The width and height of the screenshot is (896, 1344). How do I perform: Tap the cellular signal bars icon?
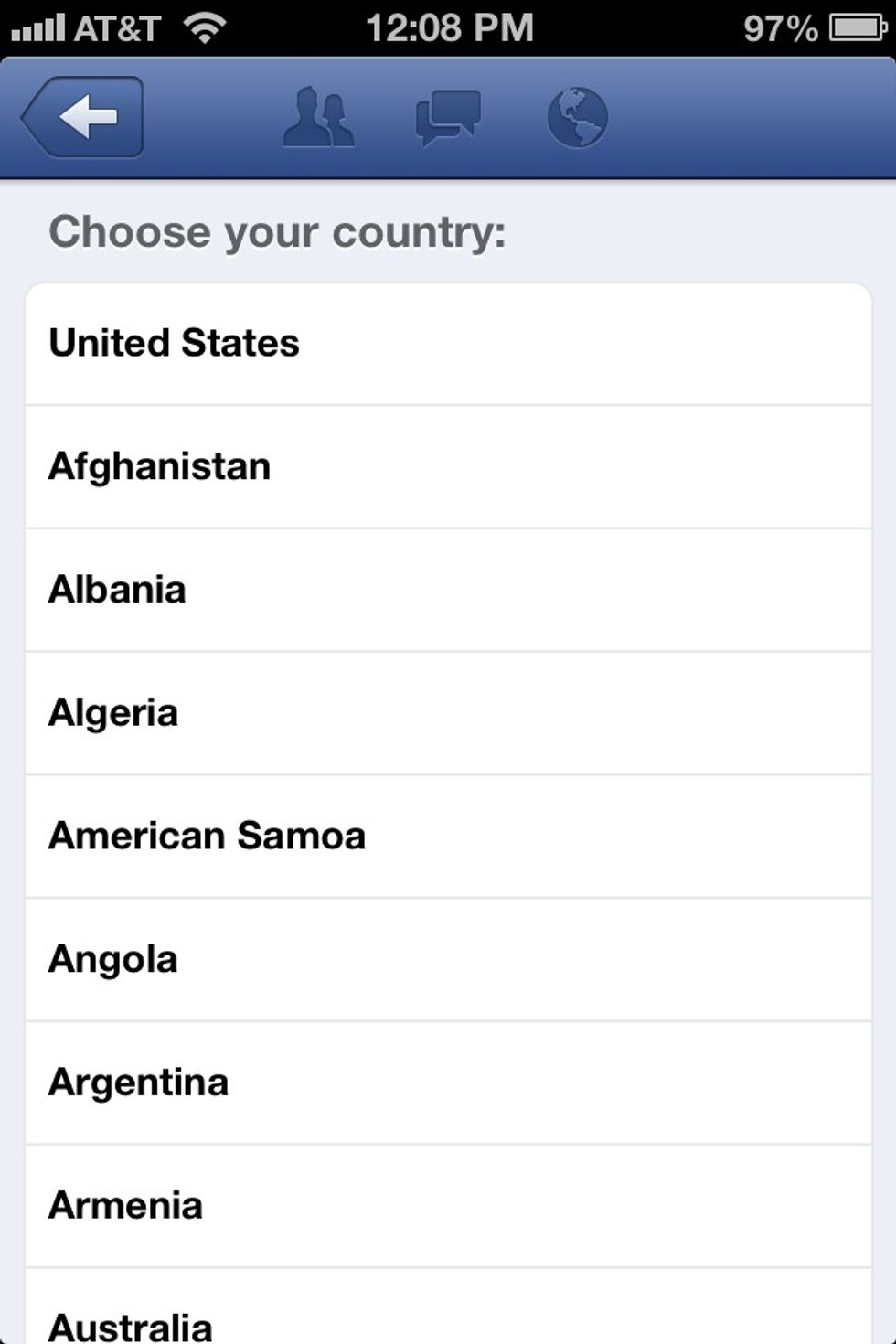tap(35, 26)
